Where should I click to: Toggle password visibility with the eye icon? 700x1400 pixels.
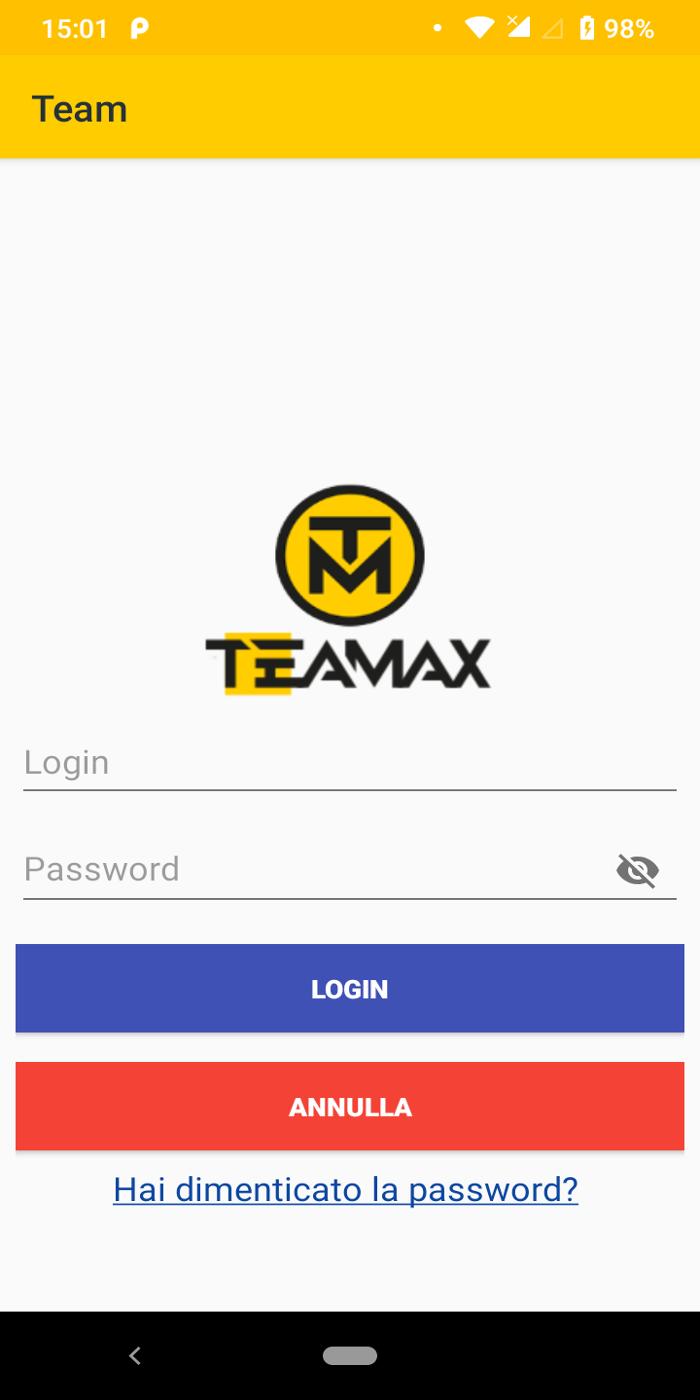tap(638, 870)
